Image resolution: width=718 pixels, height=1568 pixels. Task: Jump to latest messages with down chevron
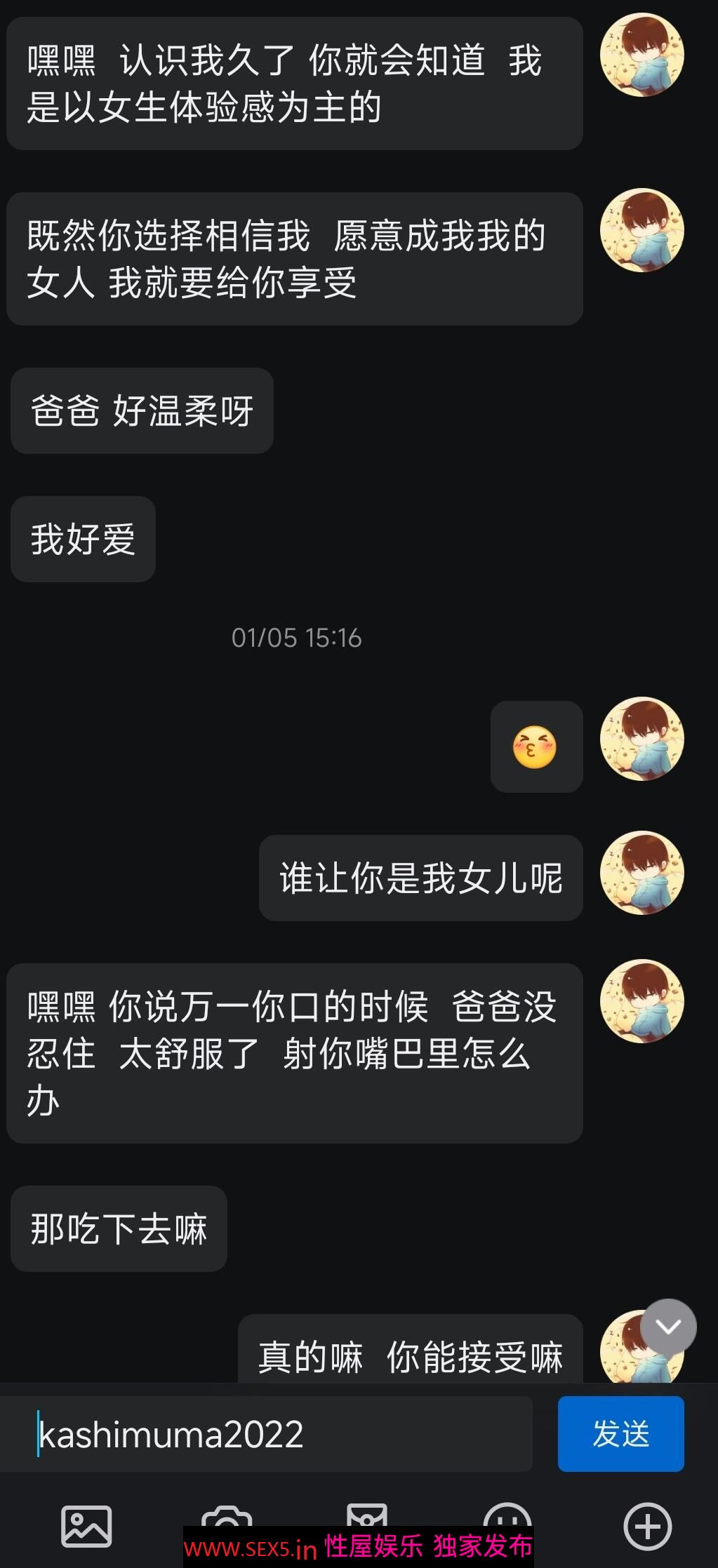coord(668,1327)
